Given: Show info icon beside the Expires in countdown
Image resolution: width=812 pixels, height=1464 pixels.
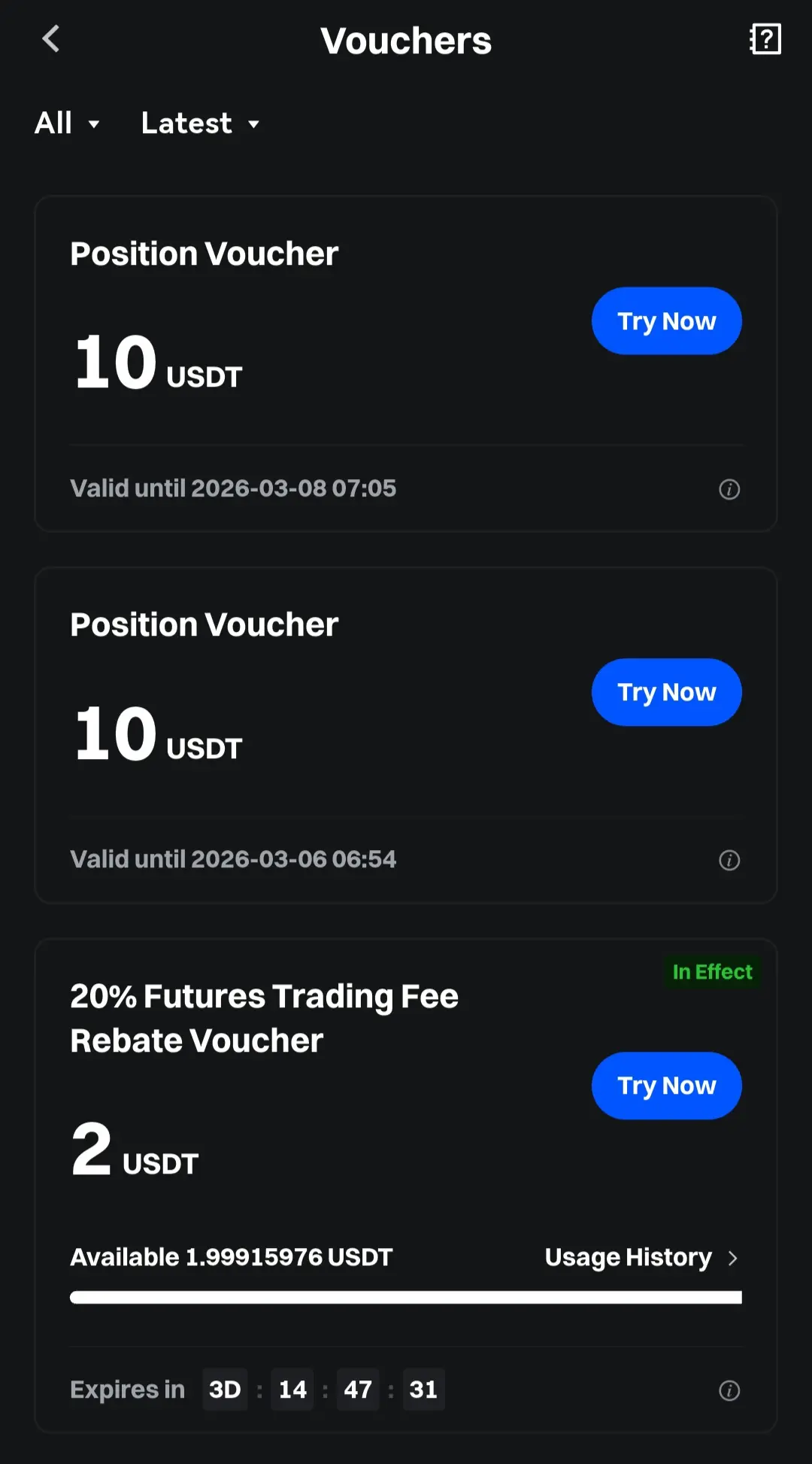Looking at the screenshot, I should [729, 1390].
